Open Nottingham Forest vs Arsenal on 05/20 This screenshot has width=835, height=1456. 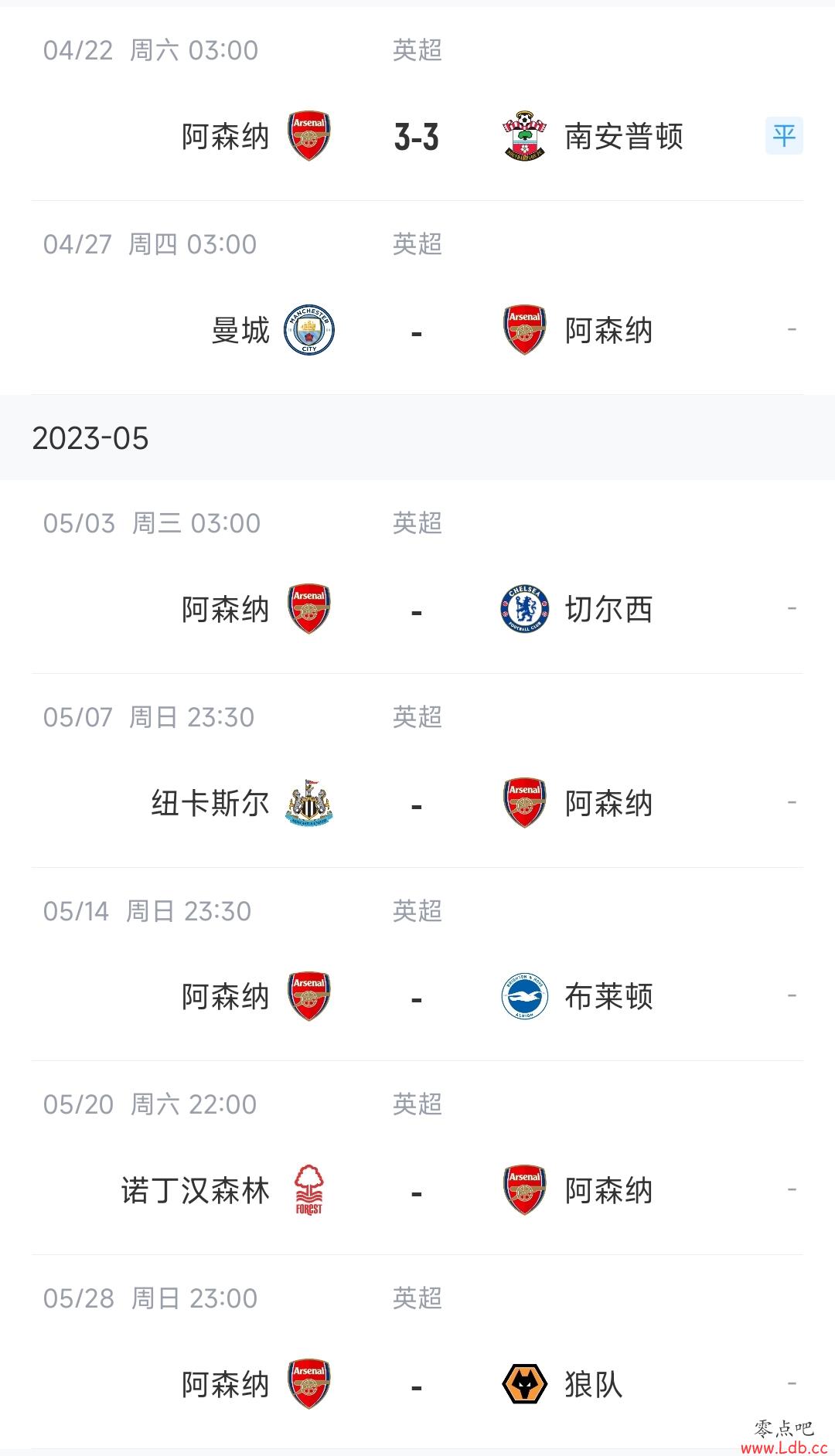point(417,1158)
